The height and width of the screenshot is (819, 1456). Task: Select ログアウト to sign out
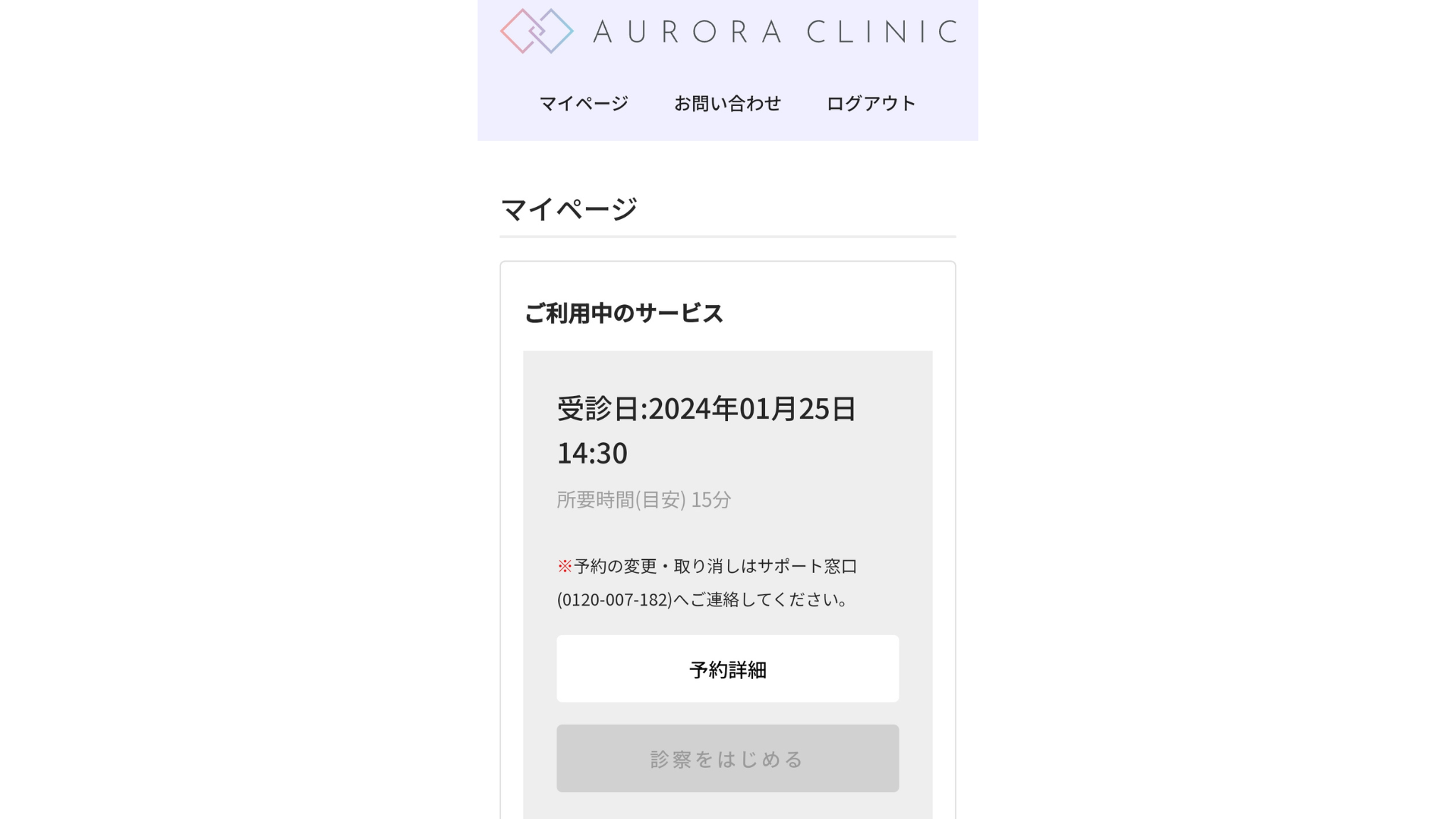click(x=871, y=104)
